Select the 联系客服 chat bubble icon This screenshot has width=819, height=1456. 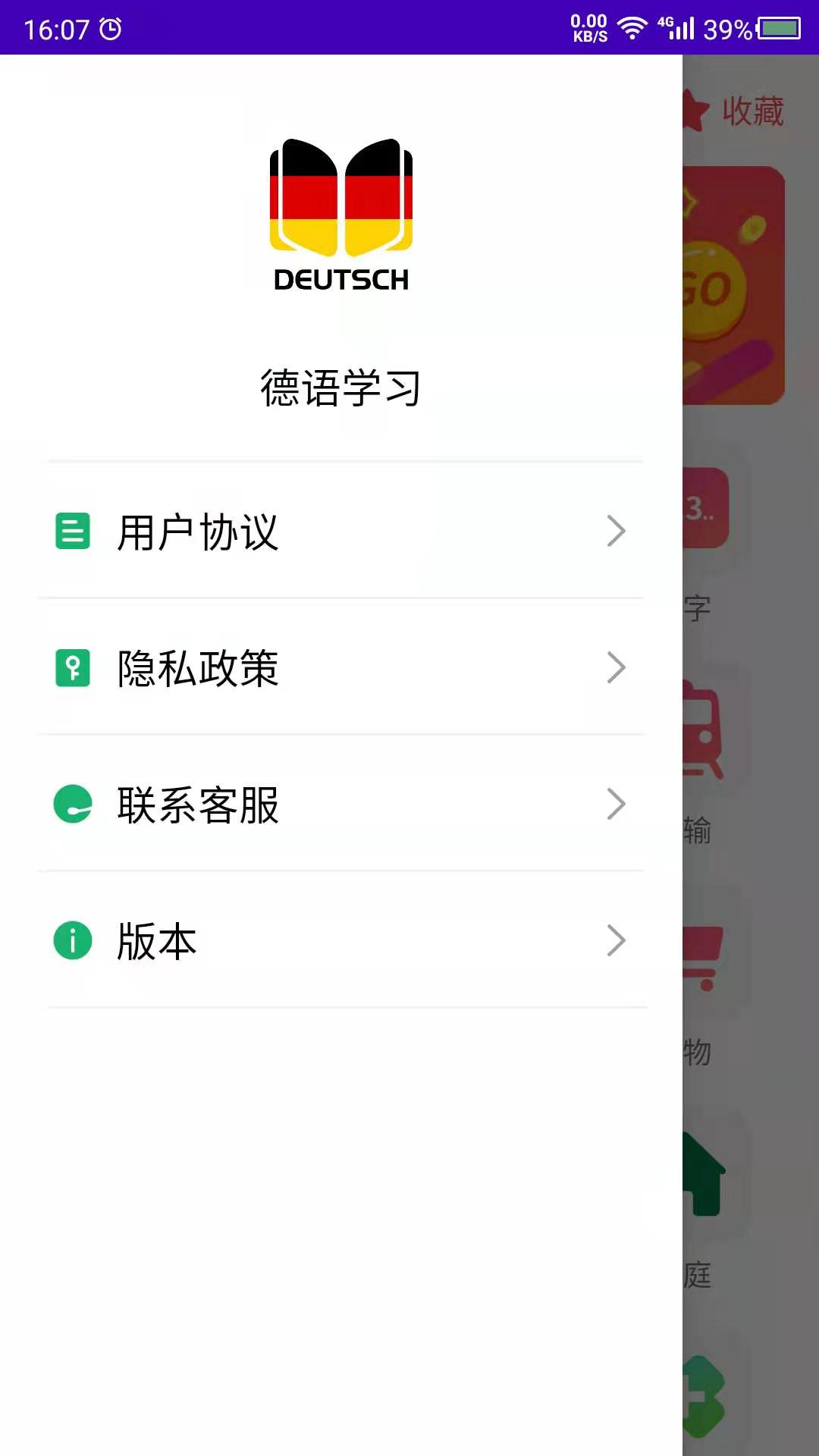click(72, 805)
